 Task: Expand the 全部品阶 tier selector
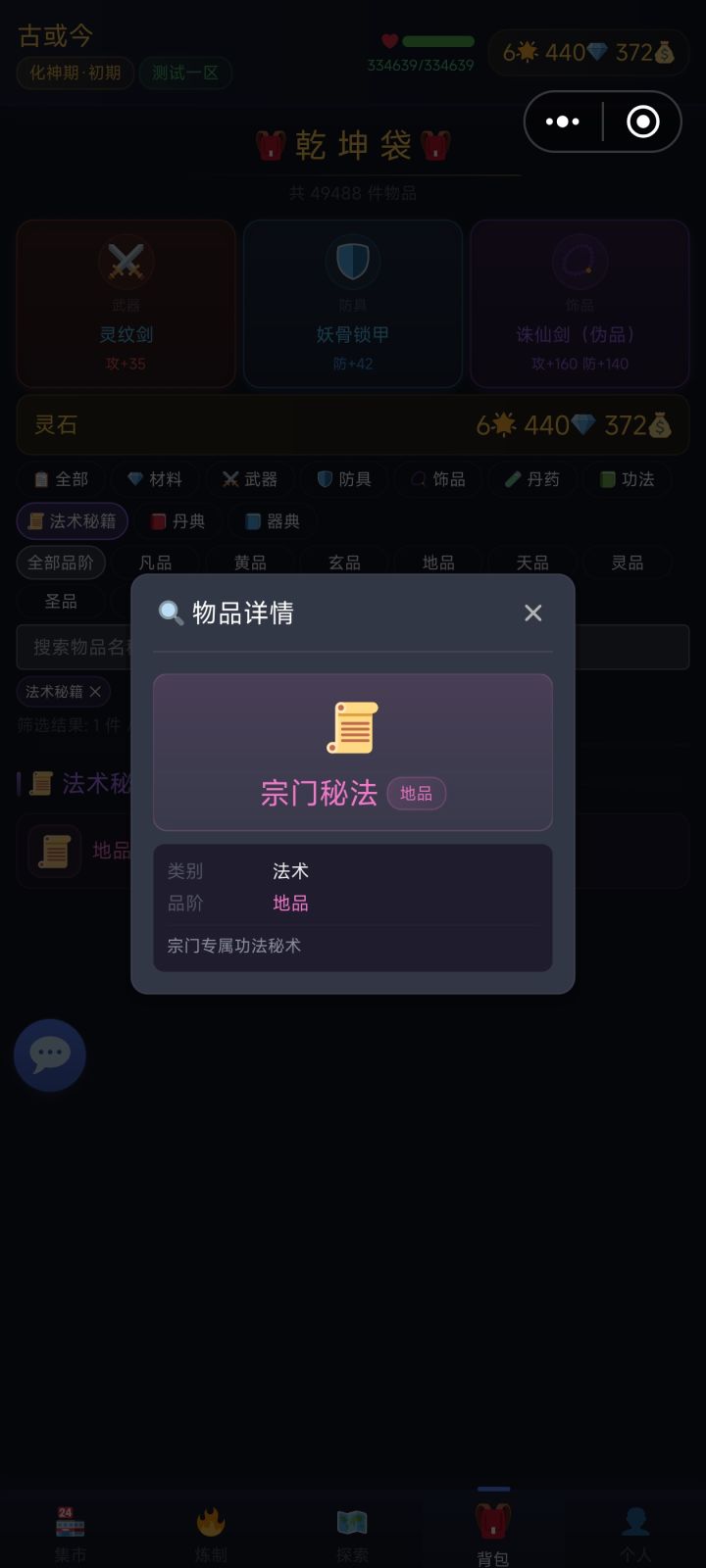61,562
